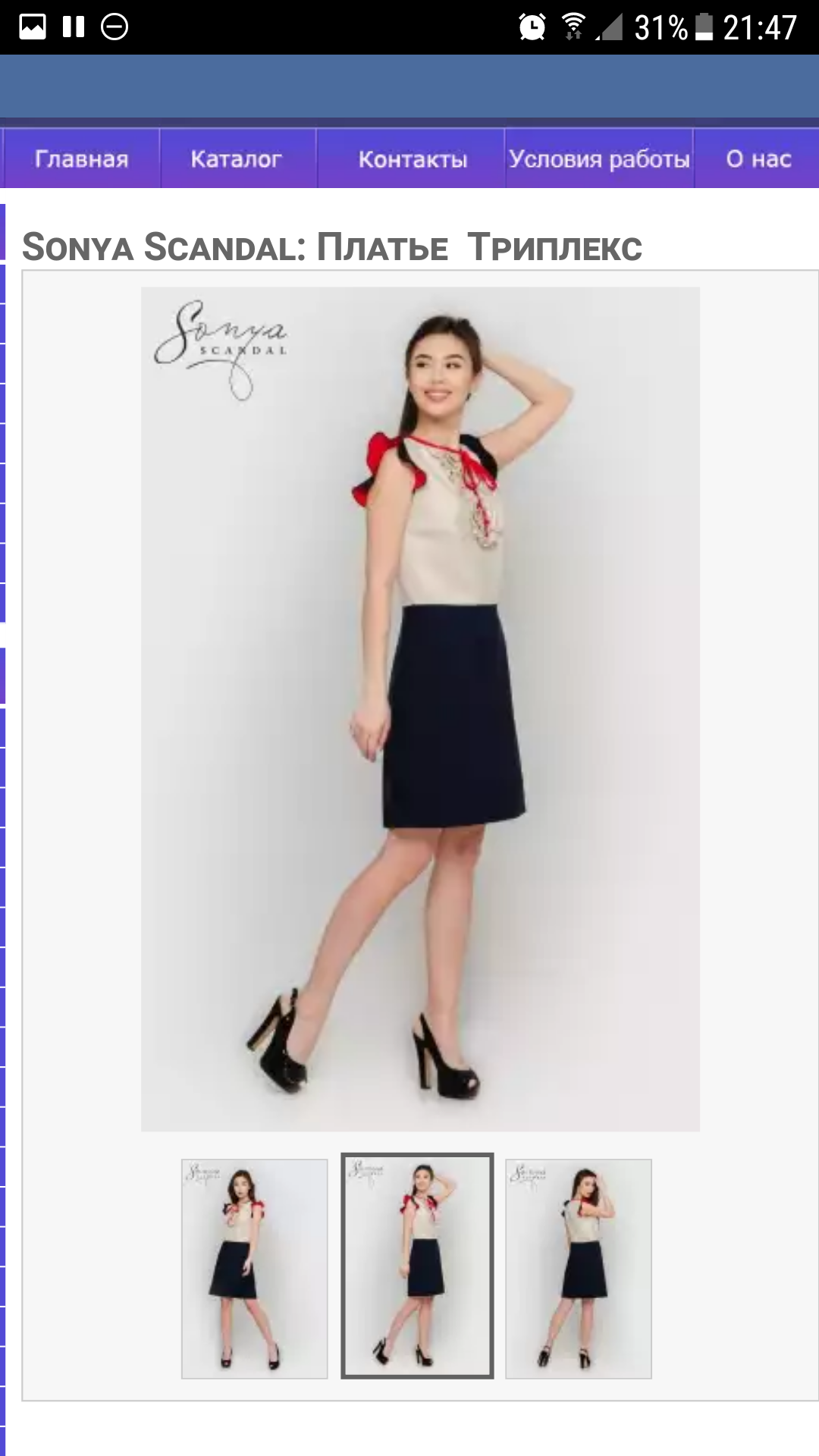
Task: Open the Контакты page
Action: 412,158
